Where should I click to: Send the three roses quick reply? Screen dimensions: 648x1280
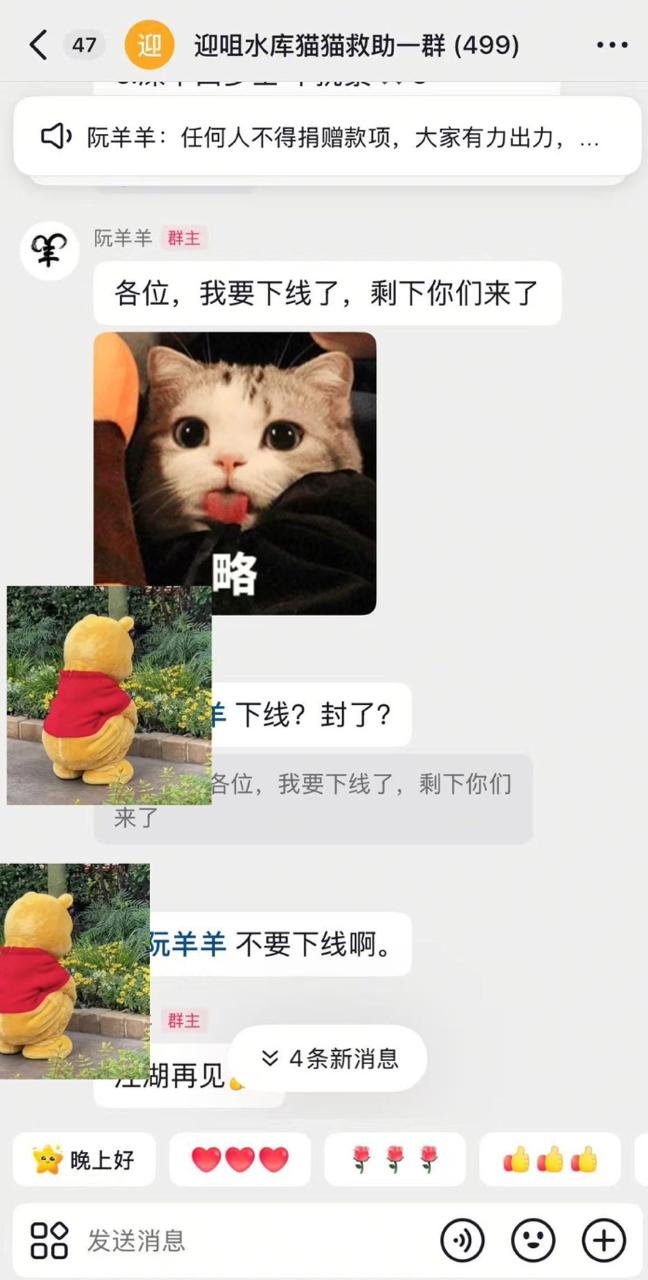coord(395,1160)
